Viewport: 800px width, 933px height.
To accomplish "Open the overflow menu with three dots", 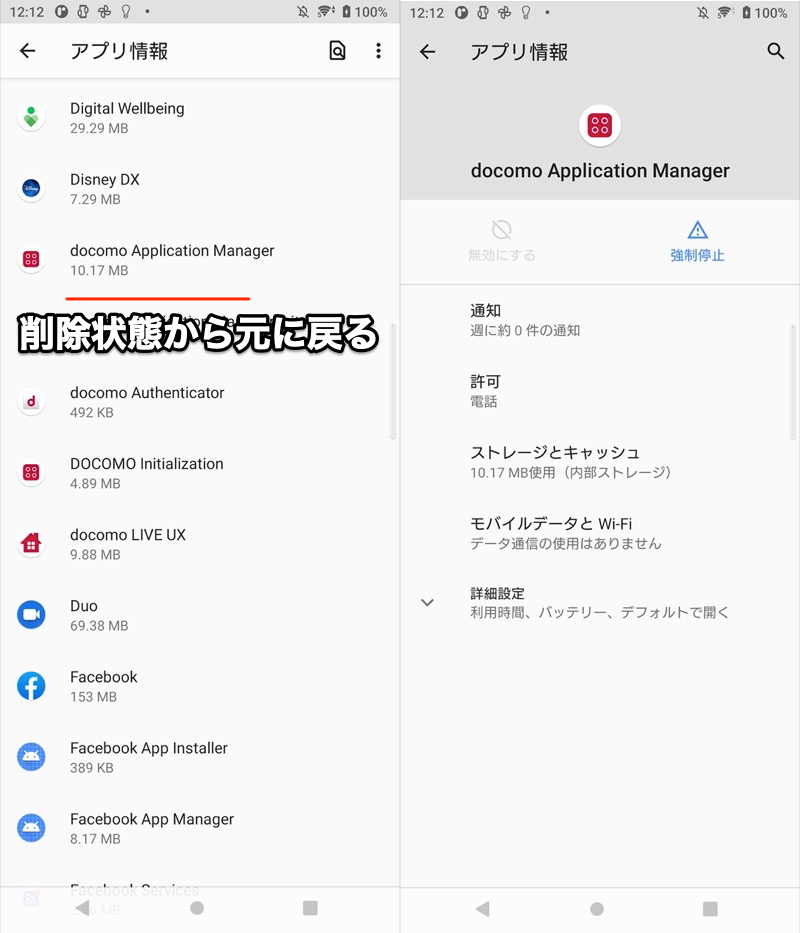I will point(378,51).
